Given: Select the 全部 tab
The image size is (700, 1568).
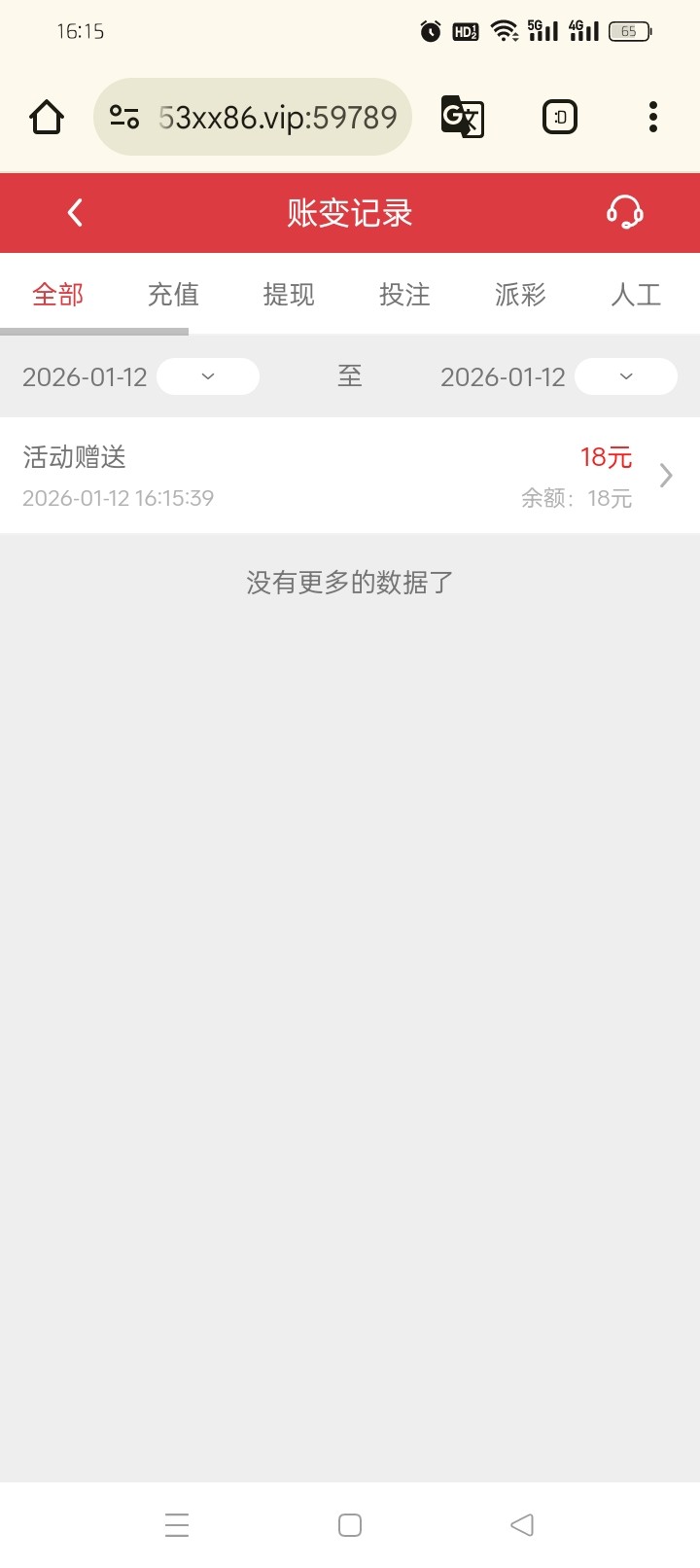Looking at the screenshot, I should [58, 294].
